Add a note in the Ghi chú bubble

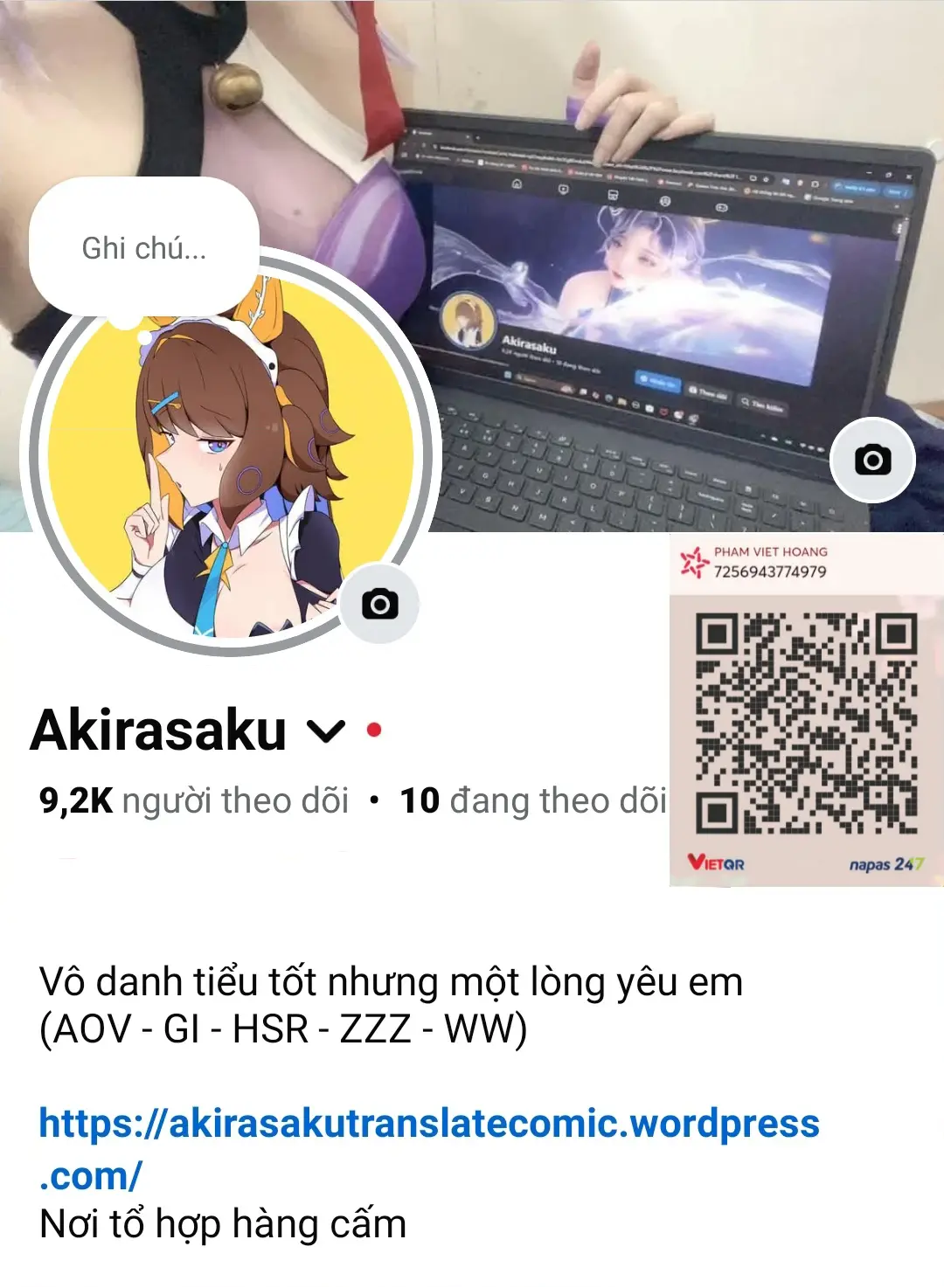[144, 248]
